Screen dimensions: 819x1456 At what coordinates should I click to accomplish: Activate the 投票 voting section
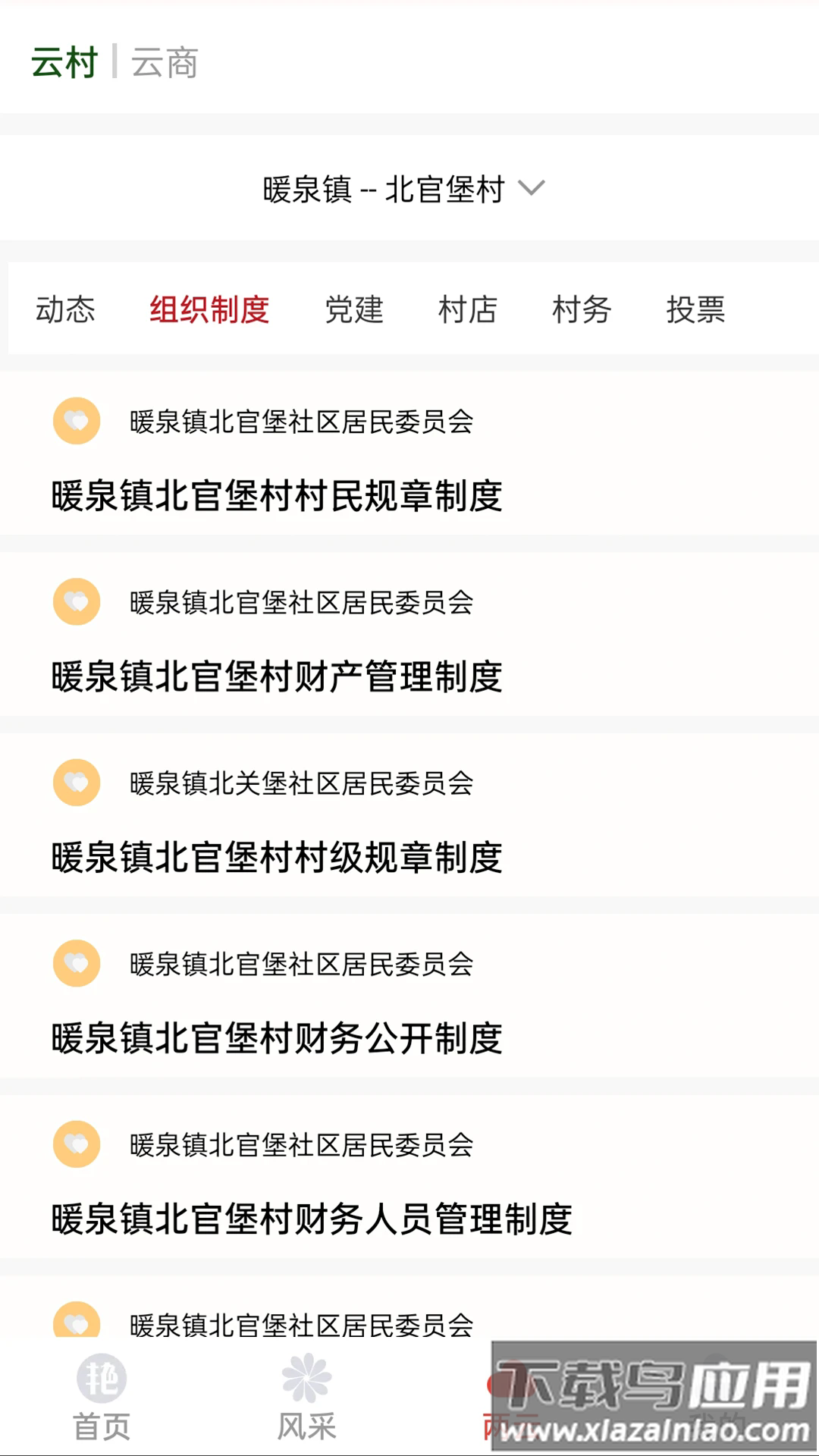(697, 310)
